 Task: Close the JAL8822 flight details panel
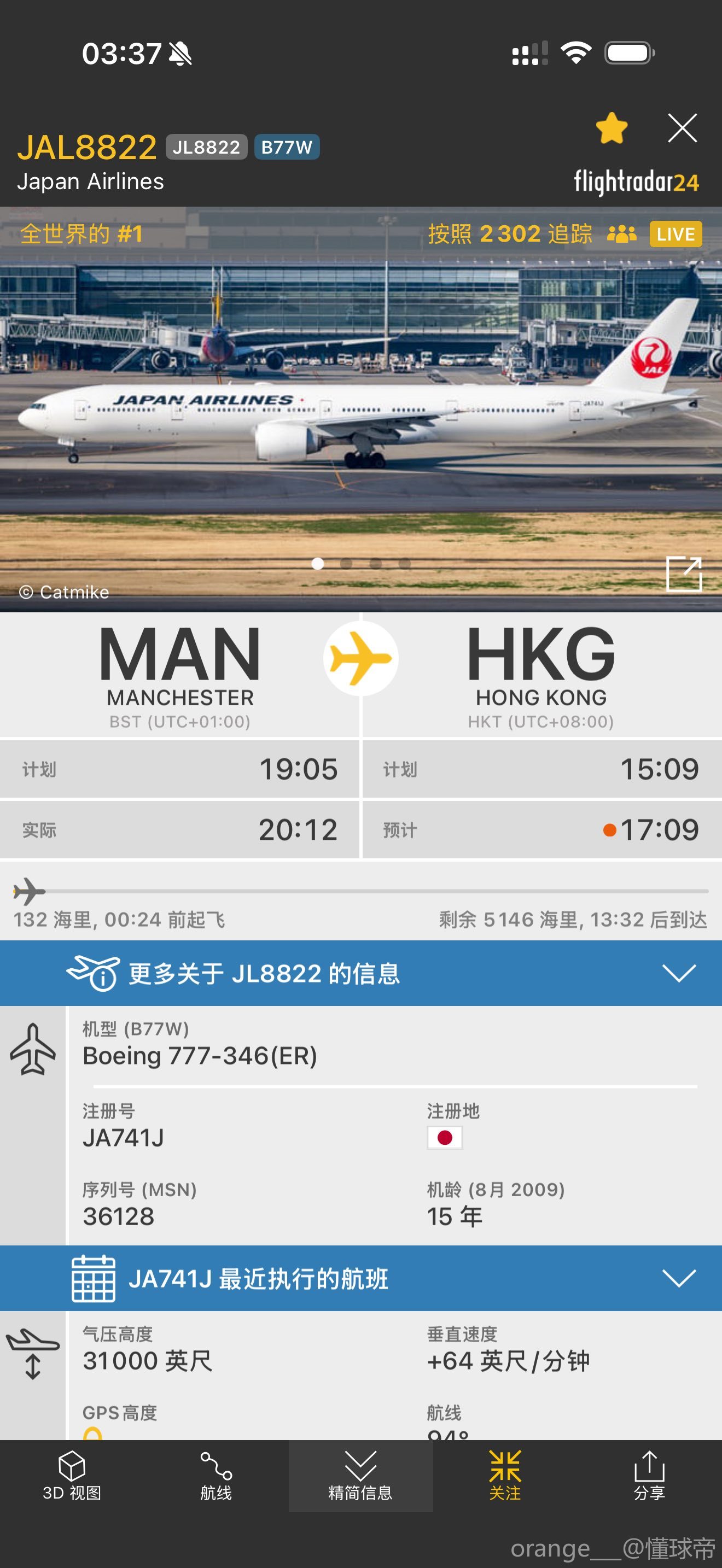(x=682, y=128)
